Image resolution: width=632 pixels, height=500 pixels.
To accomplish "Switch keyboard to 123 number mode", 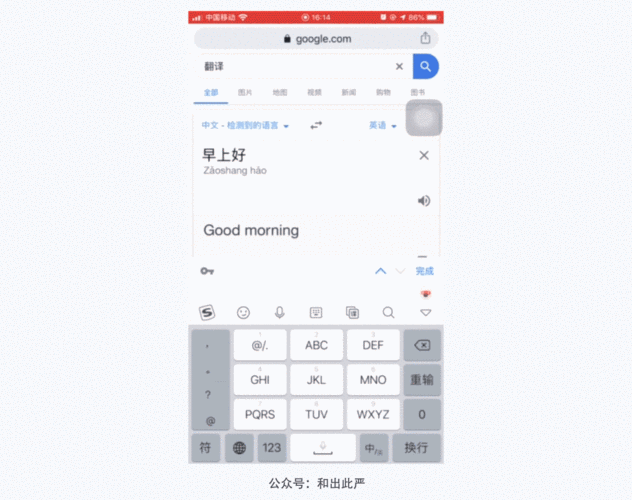I will tap(272, 447).
